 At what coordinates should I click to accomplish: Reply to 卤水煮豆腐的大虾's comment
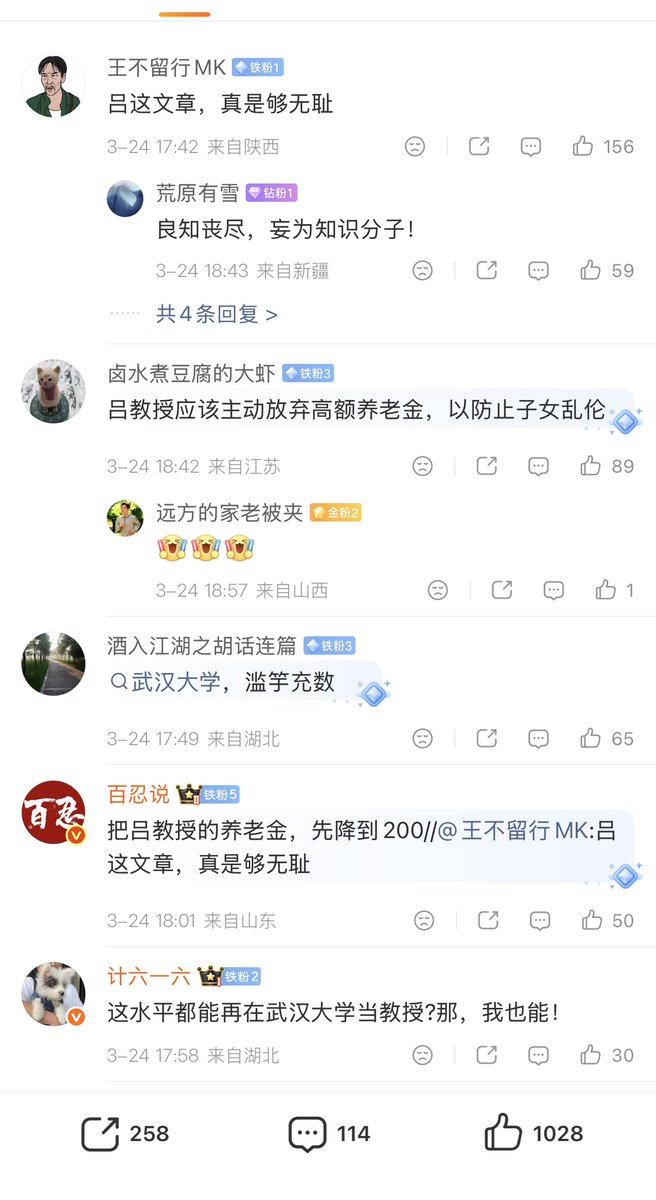click(x=539, y=466)
